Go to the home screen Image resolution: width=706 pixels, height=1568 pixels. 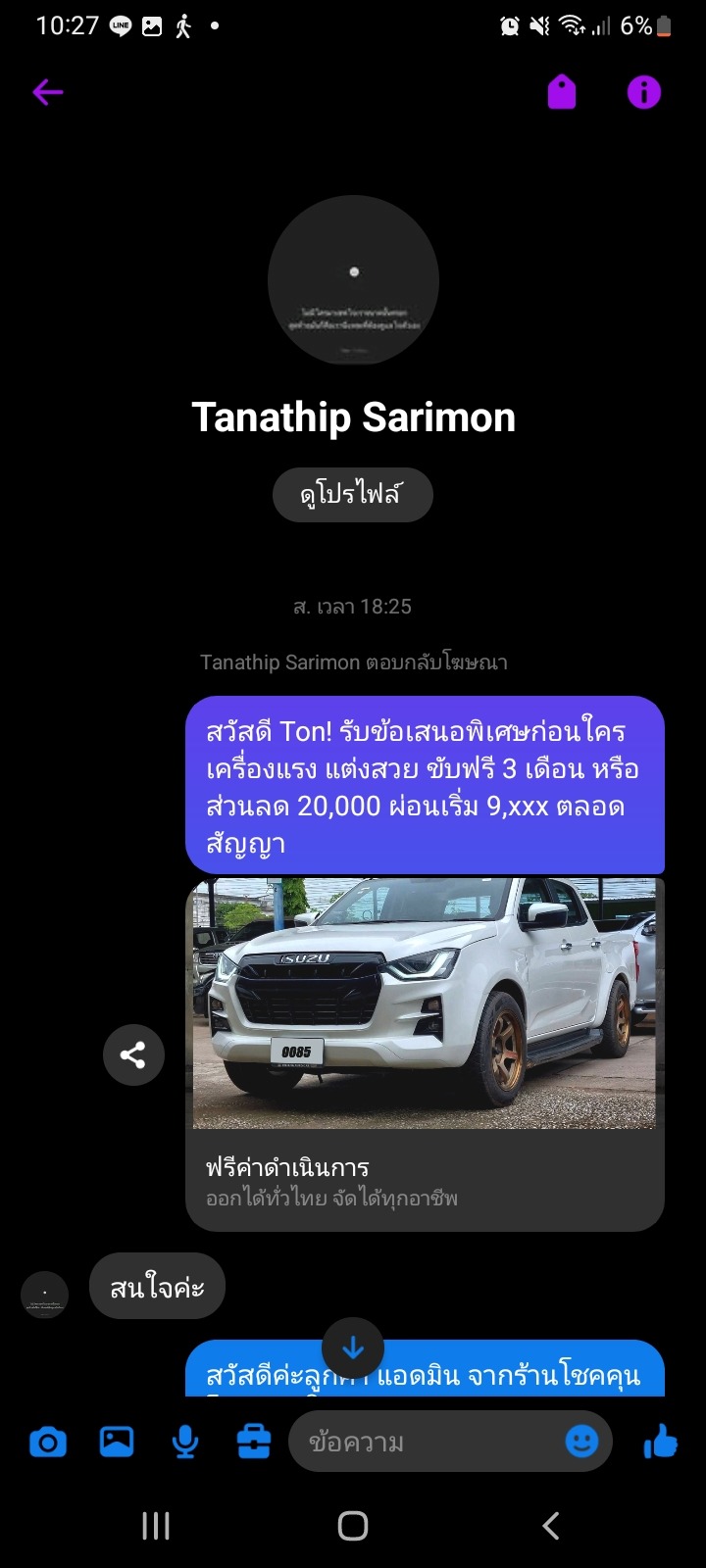[x=353, y=1526]
